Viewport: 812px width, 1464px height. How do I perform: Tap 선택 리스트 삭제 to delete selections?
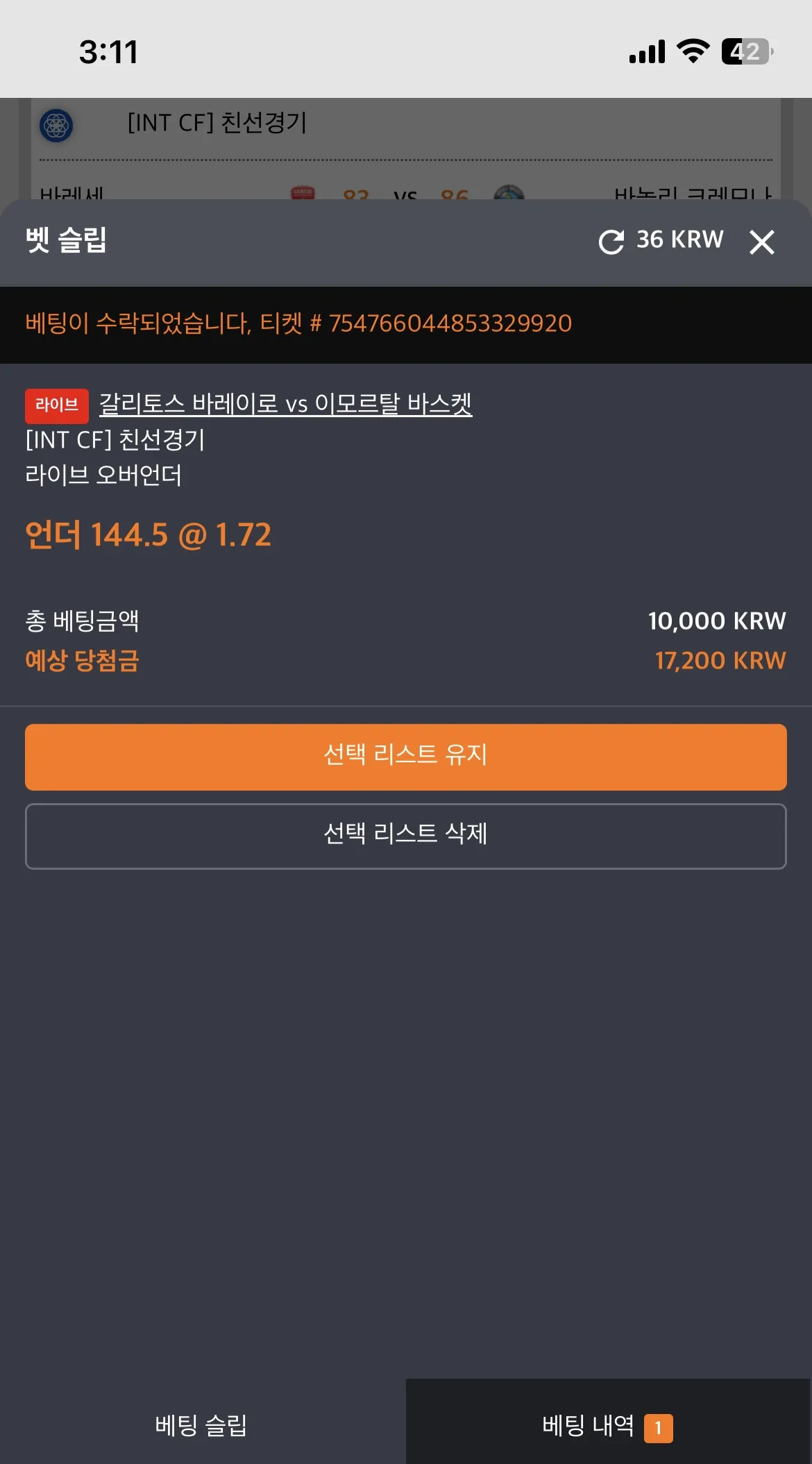pos(406,836)
